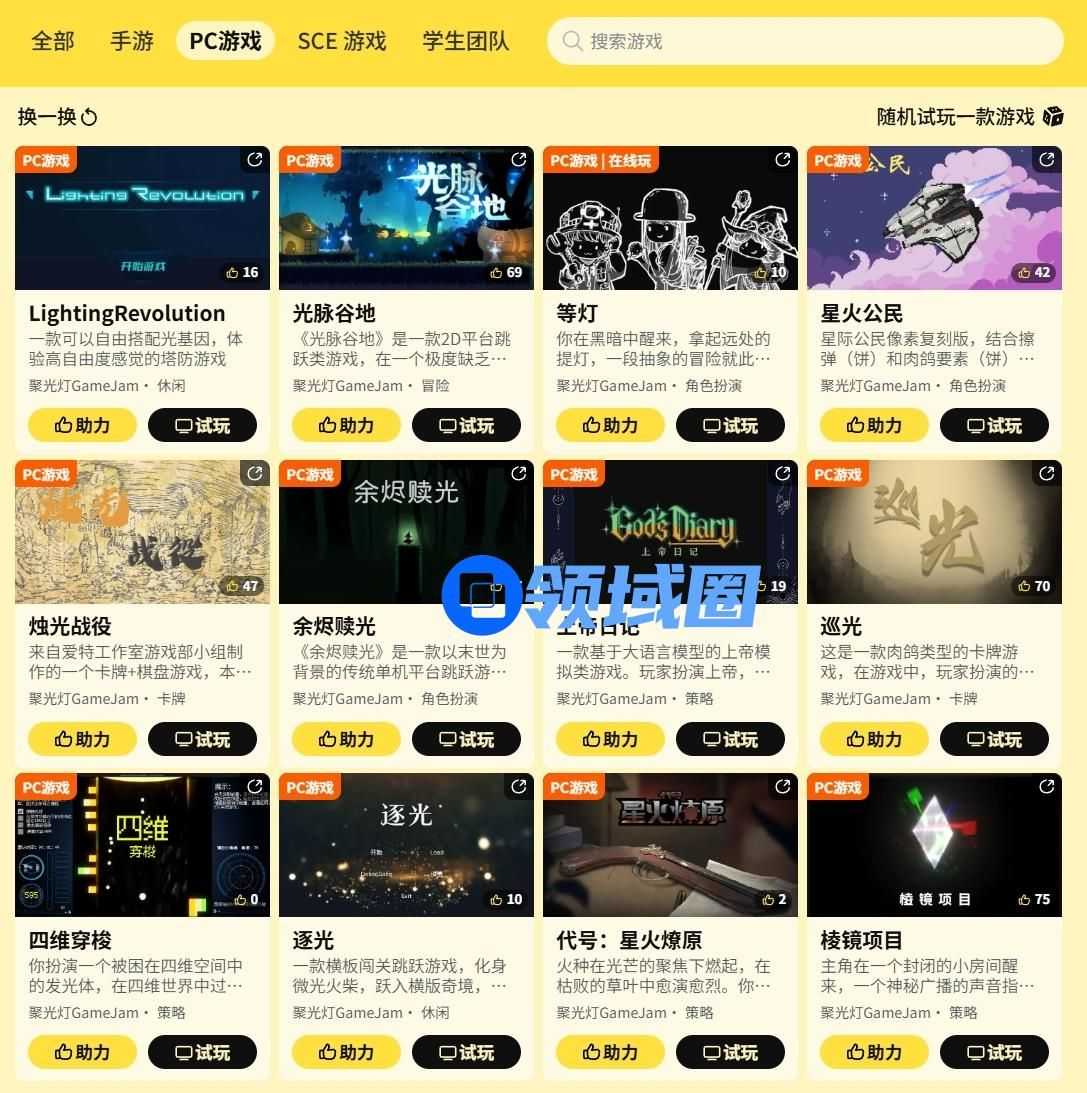The height and width of the screenshot is (1093, 1087).
Task: Switch to the 全部 tab
Action: (53, 41)
